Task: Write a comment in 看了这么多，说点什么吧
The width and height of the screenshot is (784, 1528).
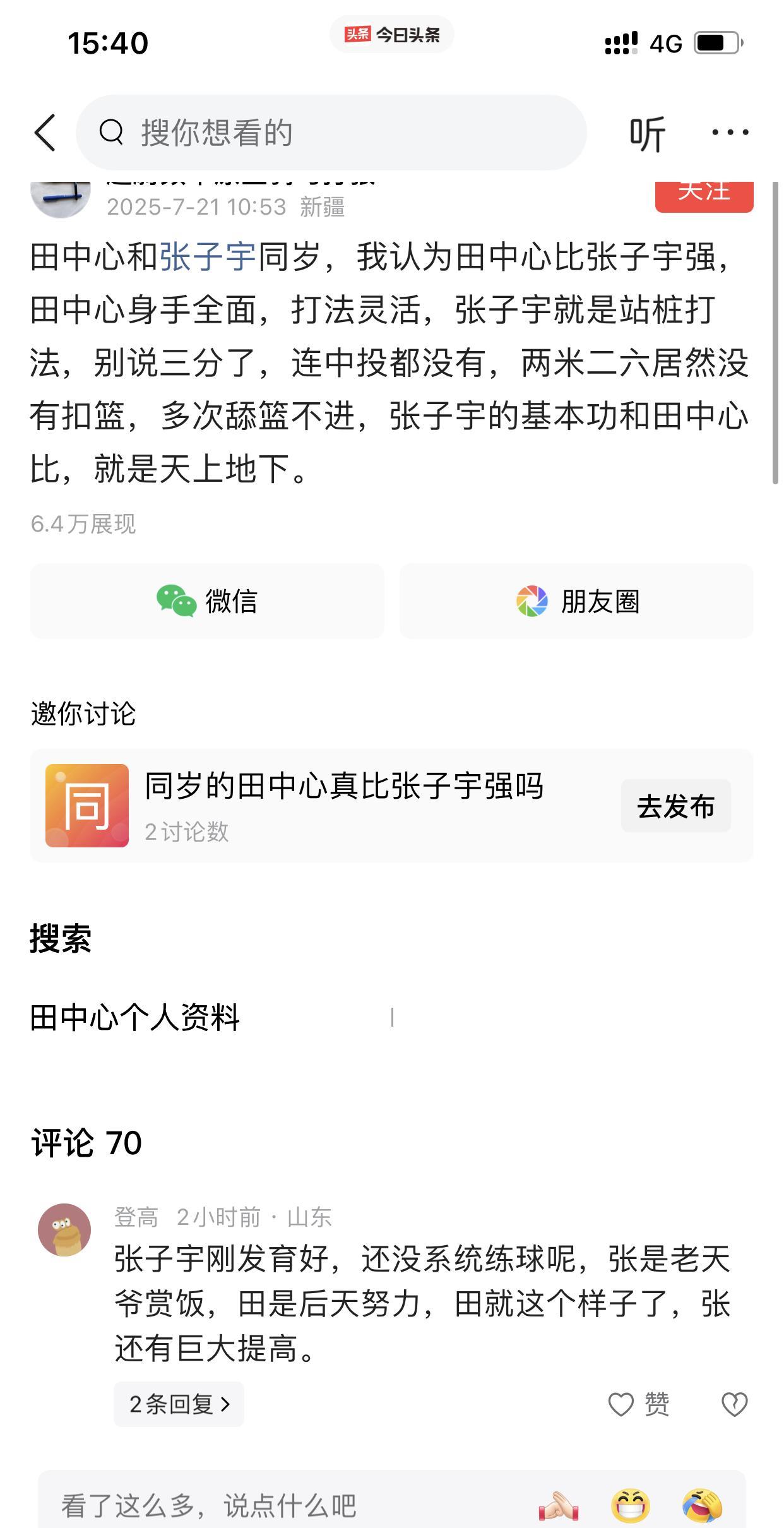Action: coord(252,1506)
